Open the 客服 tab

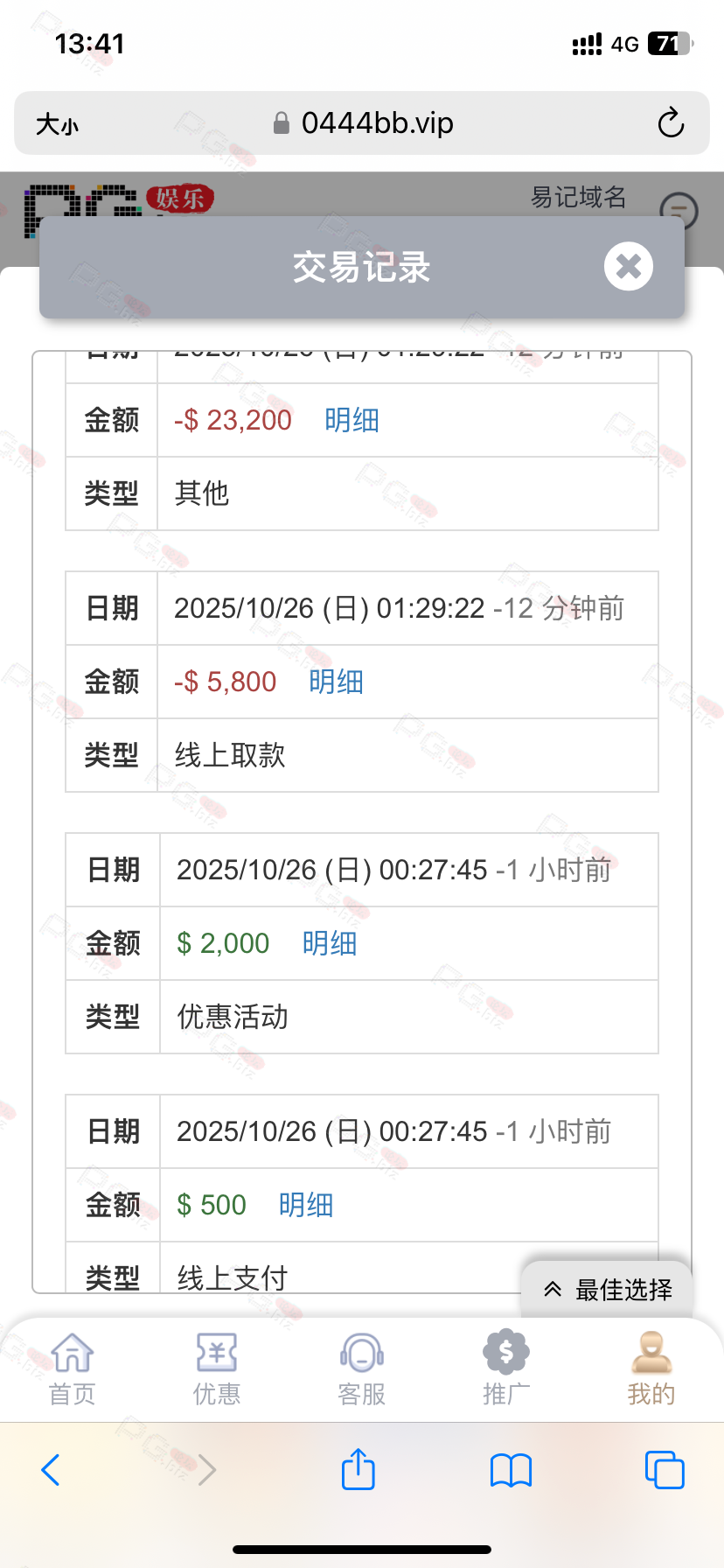coord(362,1368)
